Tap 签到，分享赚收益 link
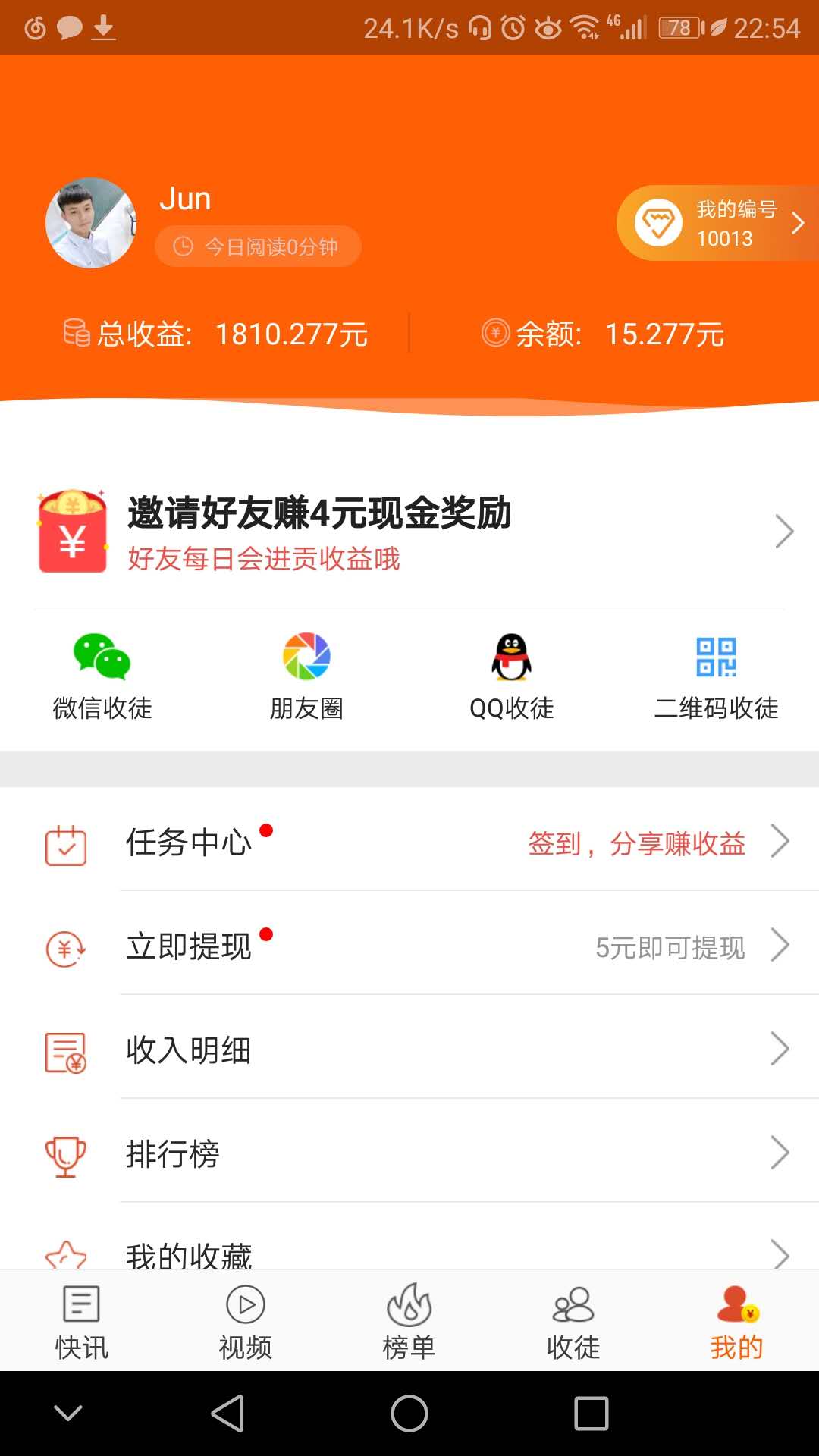This screenshot has height=1456, width=819. pos(638,844)
